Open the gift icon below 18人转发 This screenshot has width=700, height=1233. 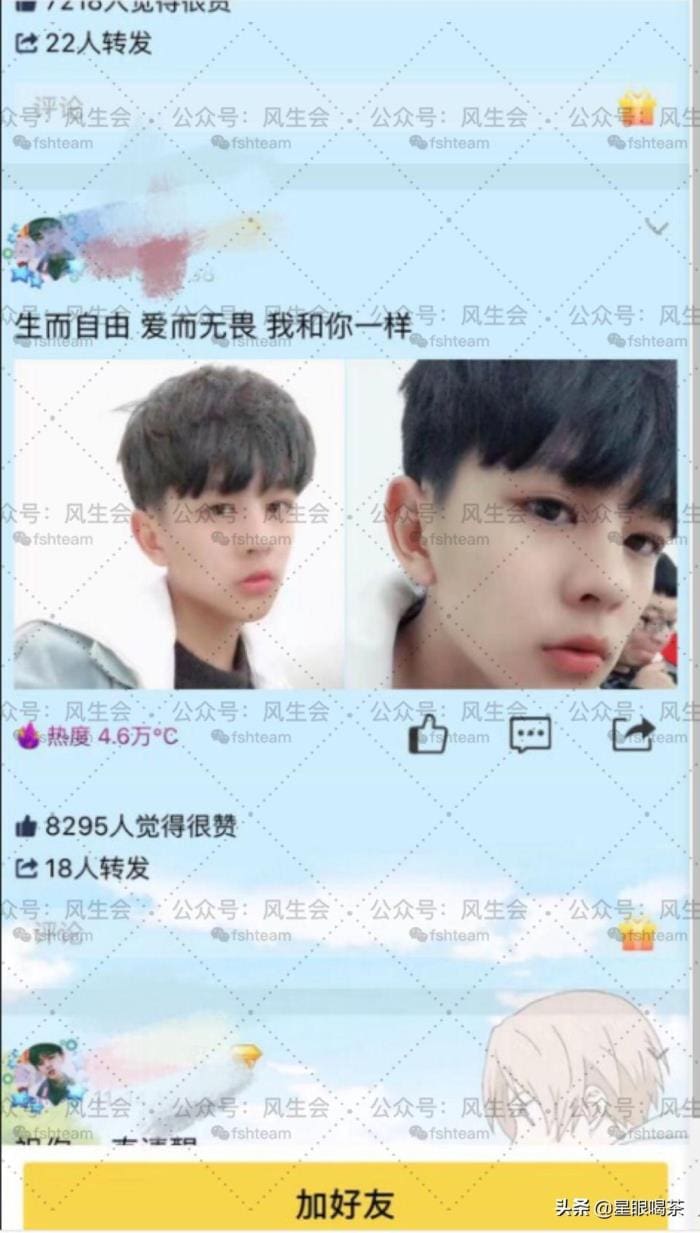click(636, 934)
